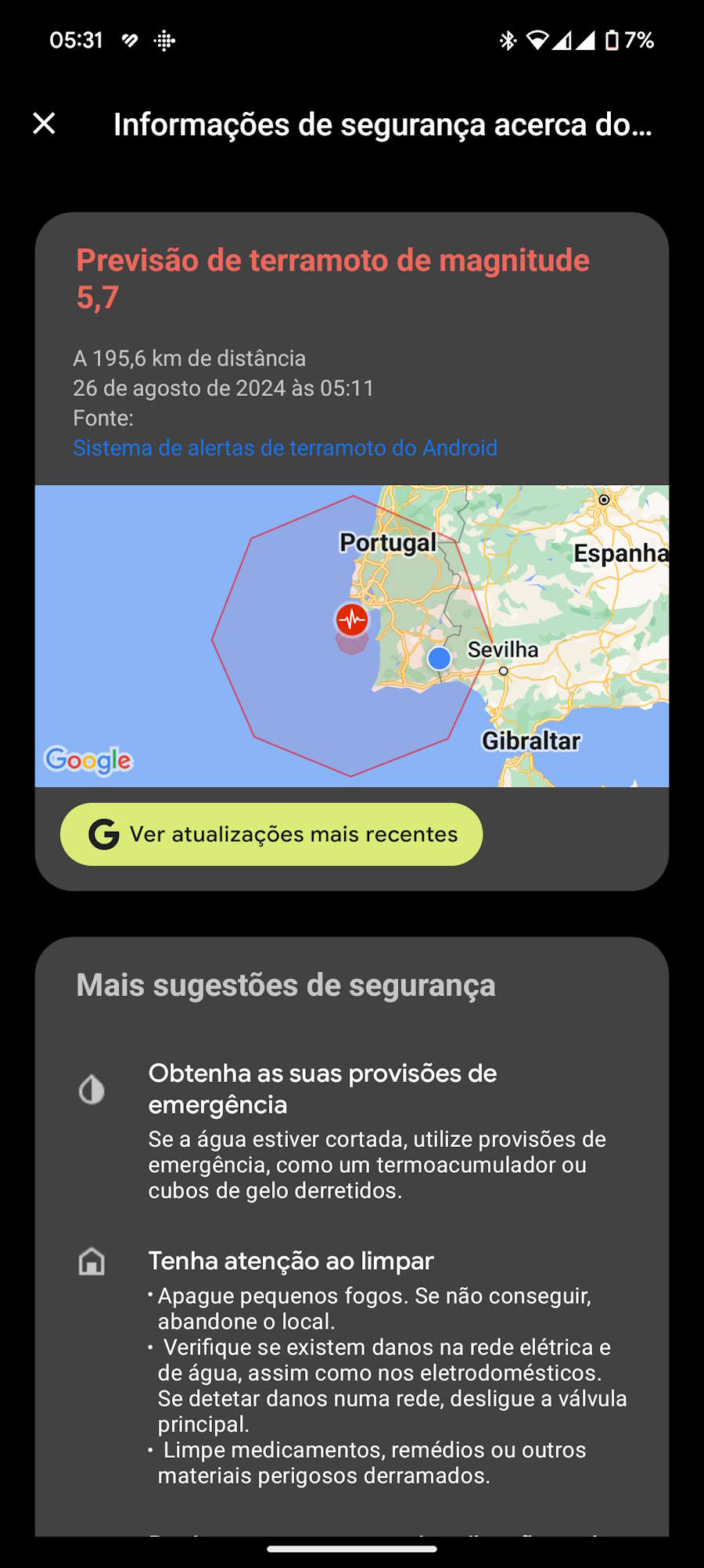
Task: Close the earthquake safety information screen
Action: tap(45, 124)
